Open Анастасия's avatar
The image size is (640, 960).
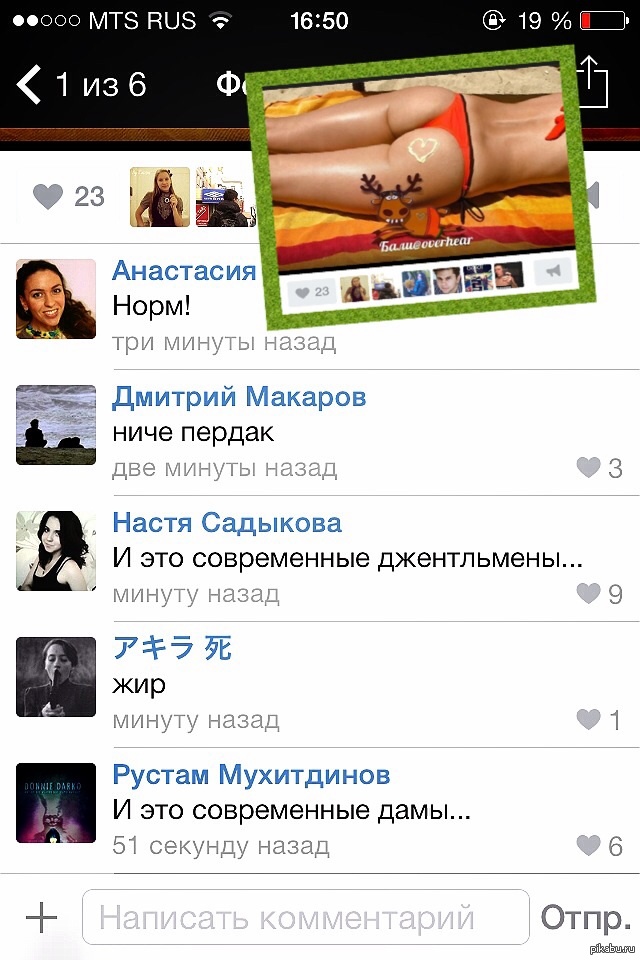point(56,299)
